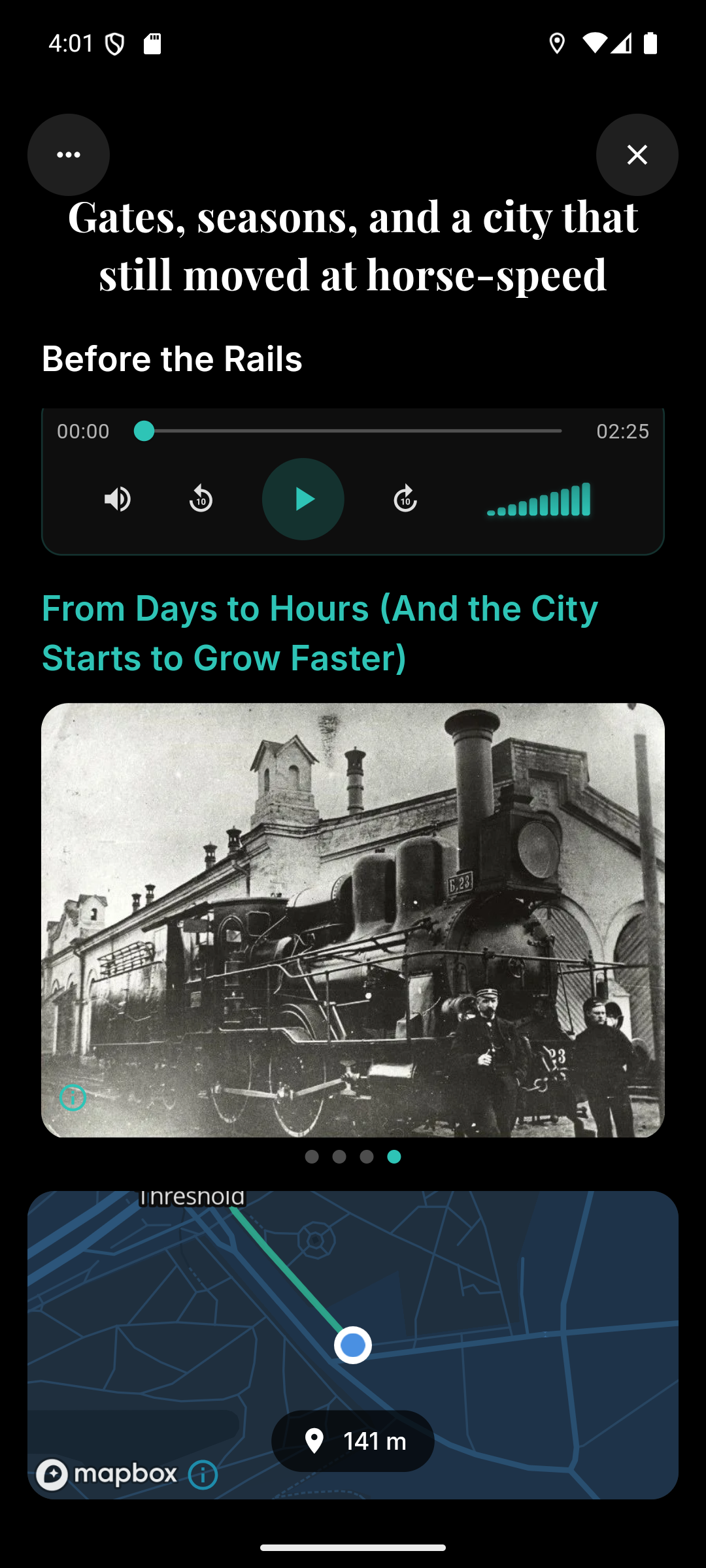Open the locomotive photo full screen
This screenshot has height=1568, width=706.
353,915
